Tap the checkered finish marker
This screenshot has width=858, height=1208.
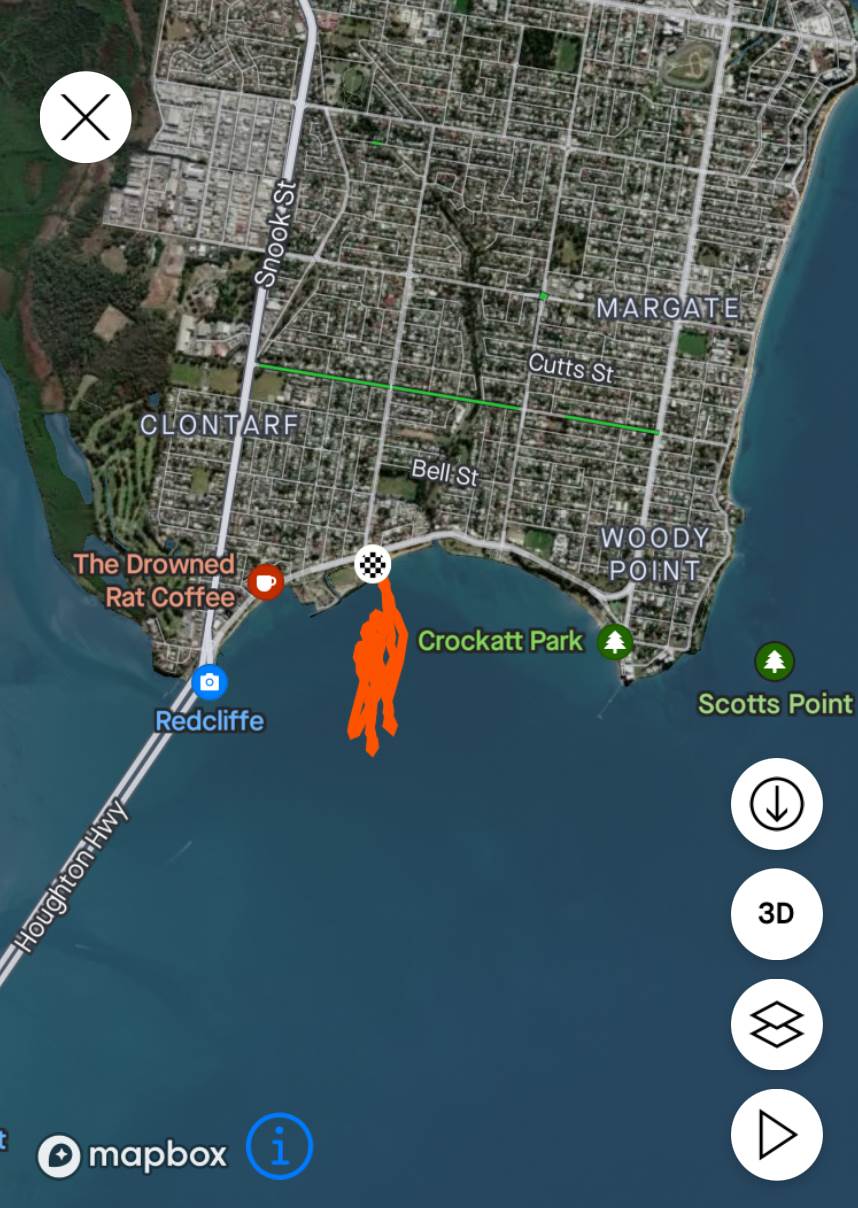tap(373, 565)
